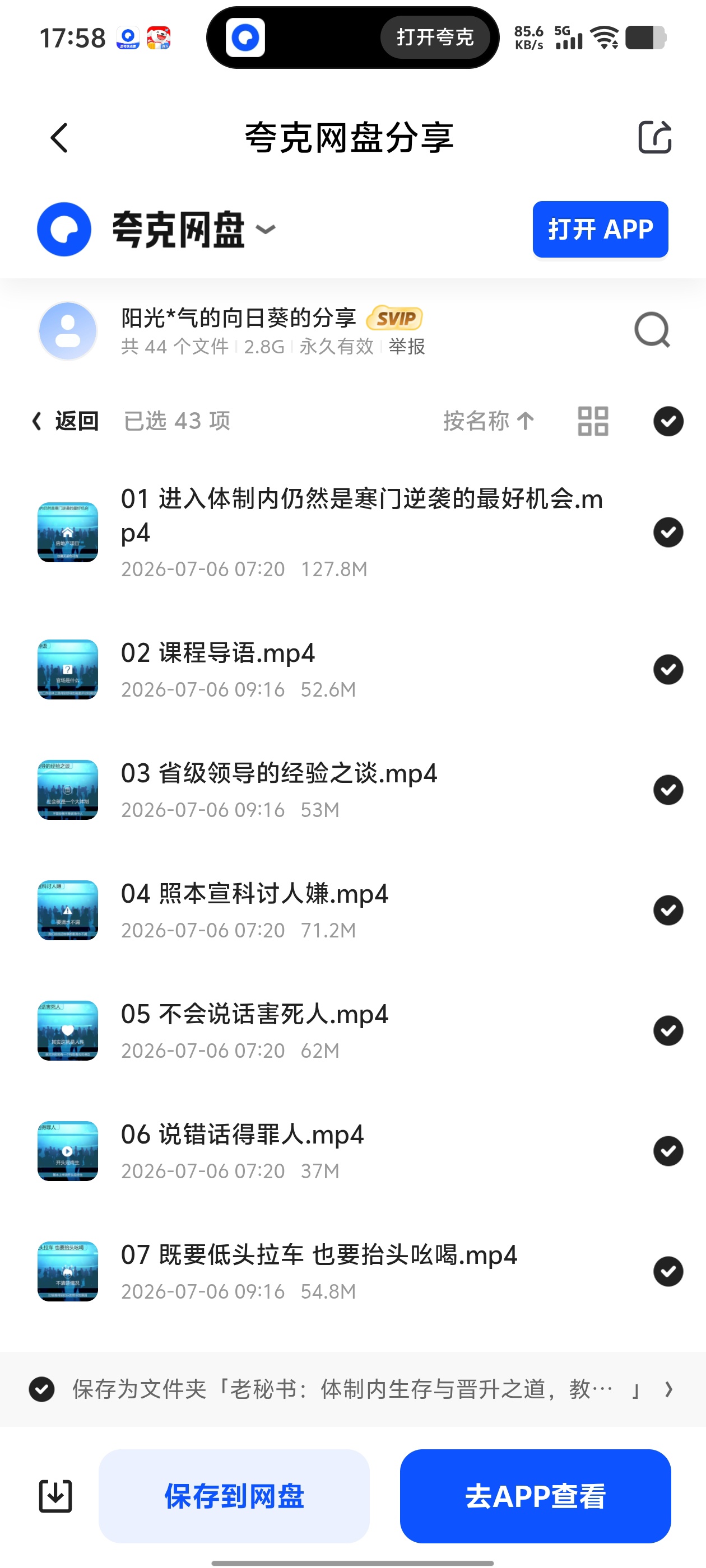Tap the share icon in the title bar
706x1568 pixels.
(x=655, y=137)
